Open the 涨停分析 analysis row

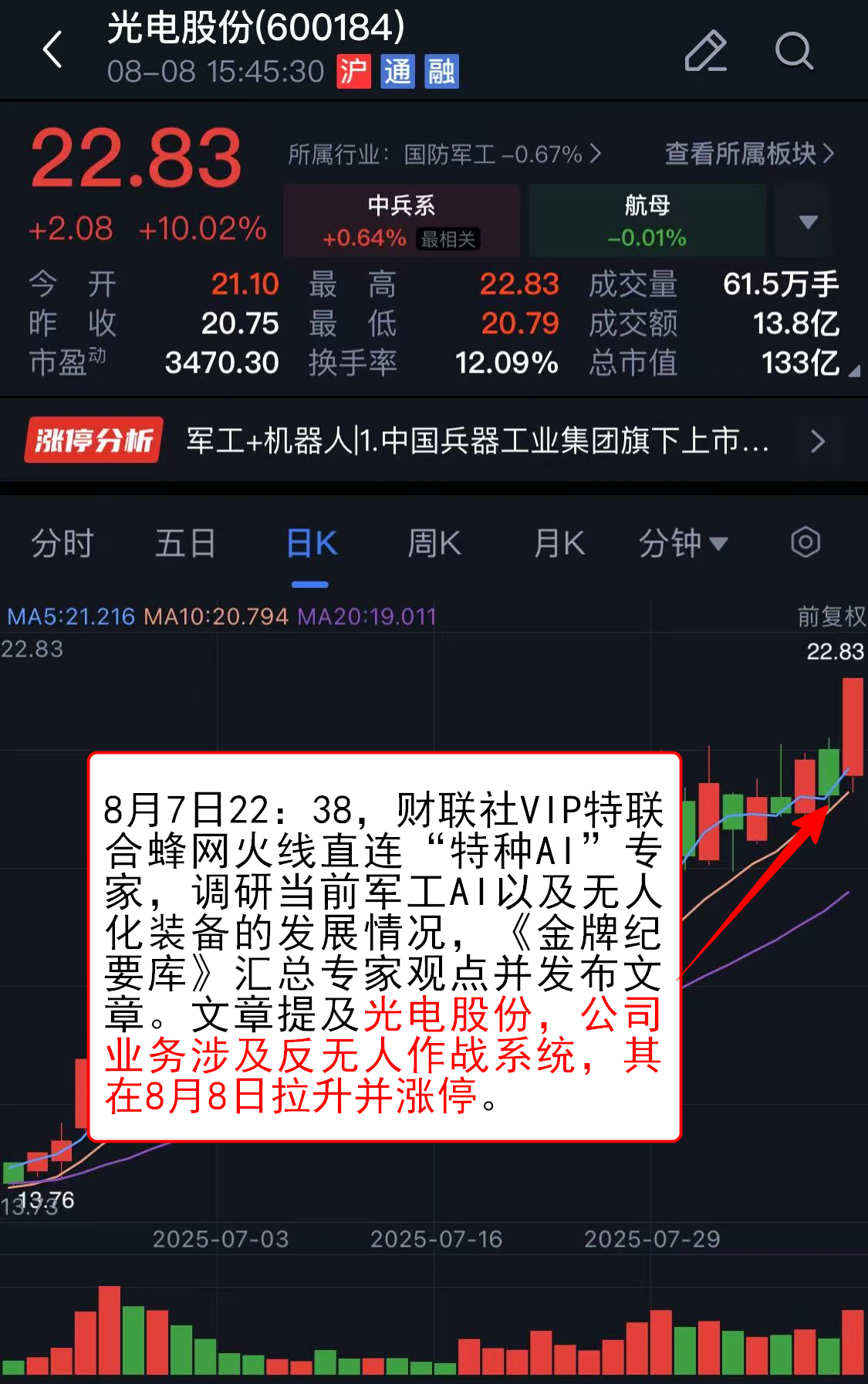point(434,441)
